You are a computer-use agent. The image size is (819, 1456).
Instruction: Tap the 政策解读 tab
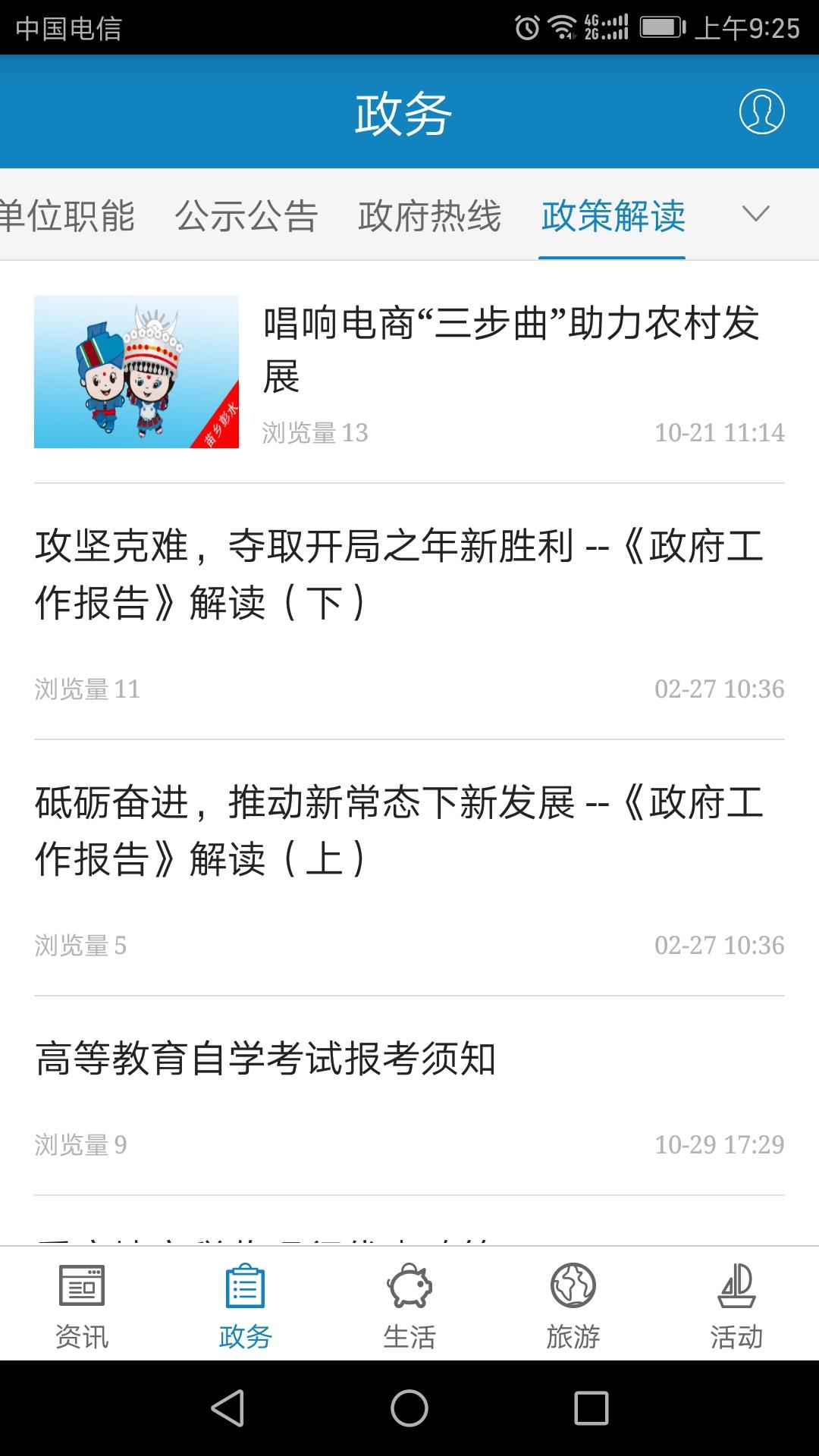click(613, 216)
